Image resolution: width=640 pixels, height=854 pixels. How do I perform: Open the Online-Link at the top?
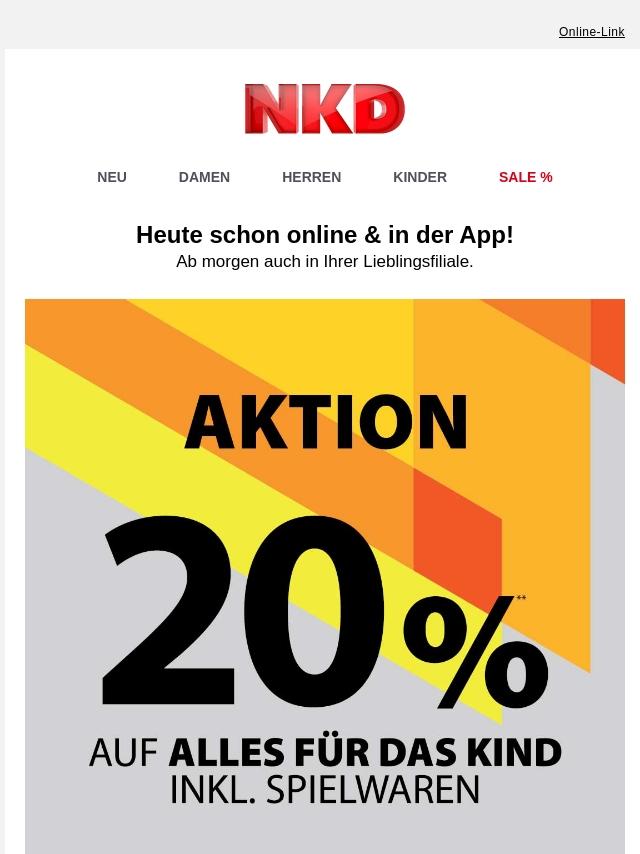pos(591,32)
